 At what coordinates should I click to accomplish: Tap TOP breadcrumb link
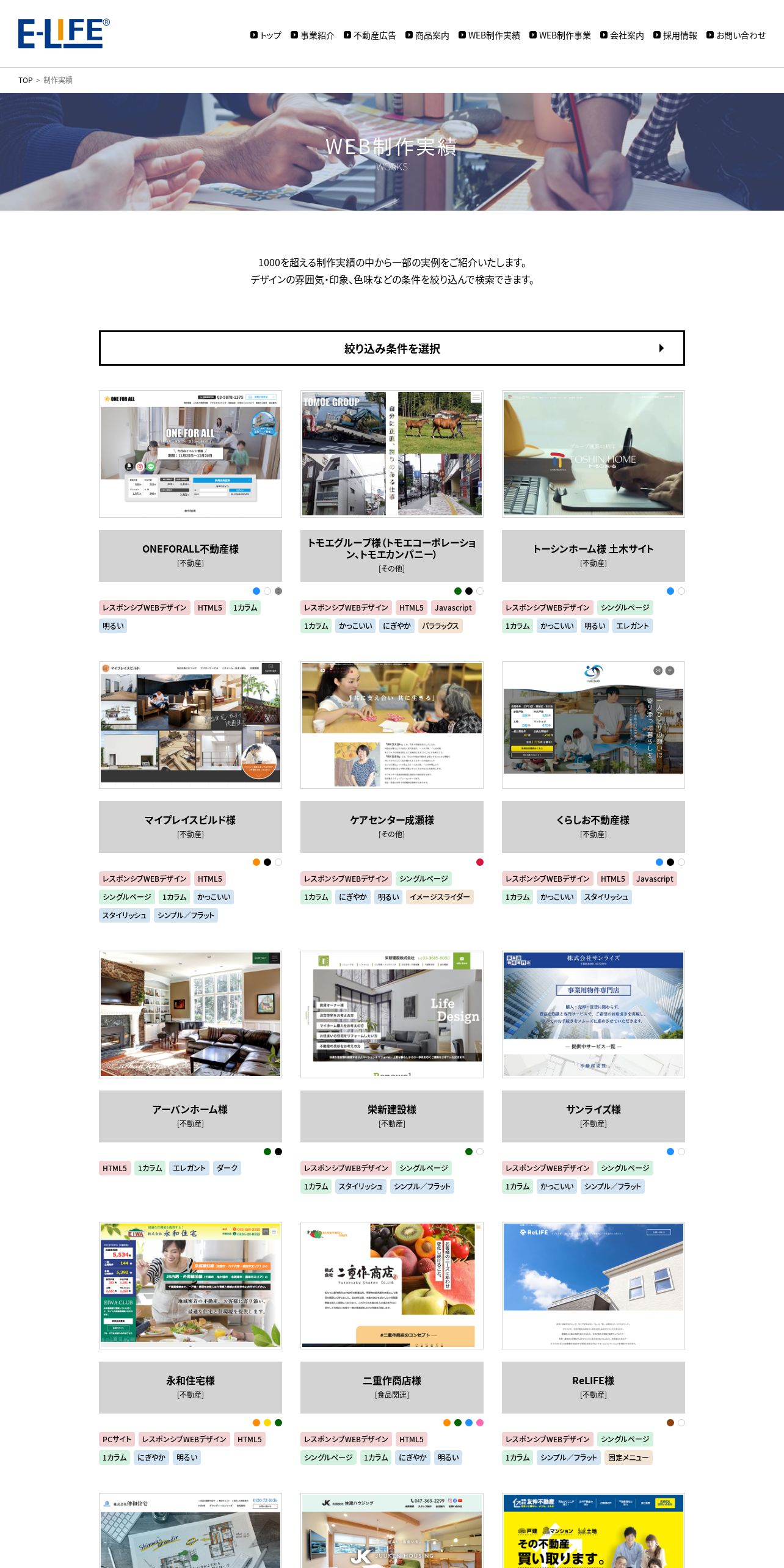pos(25,80)
